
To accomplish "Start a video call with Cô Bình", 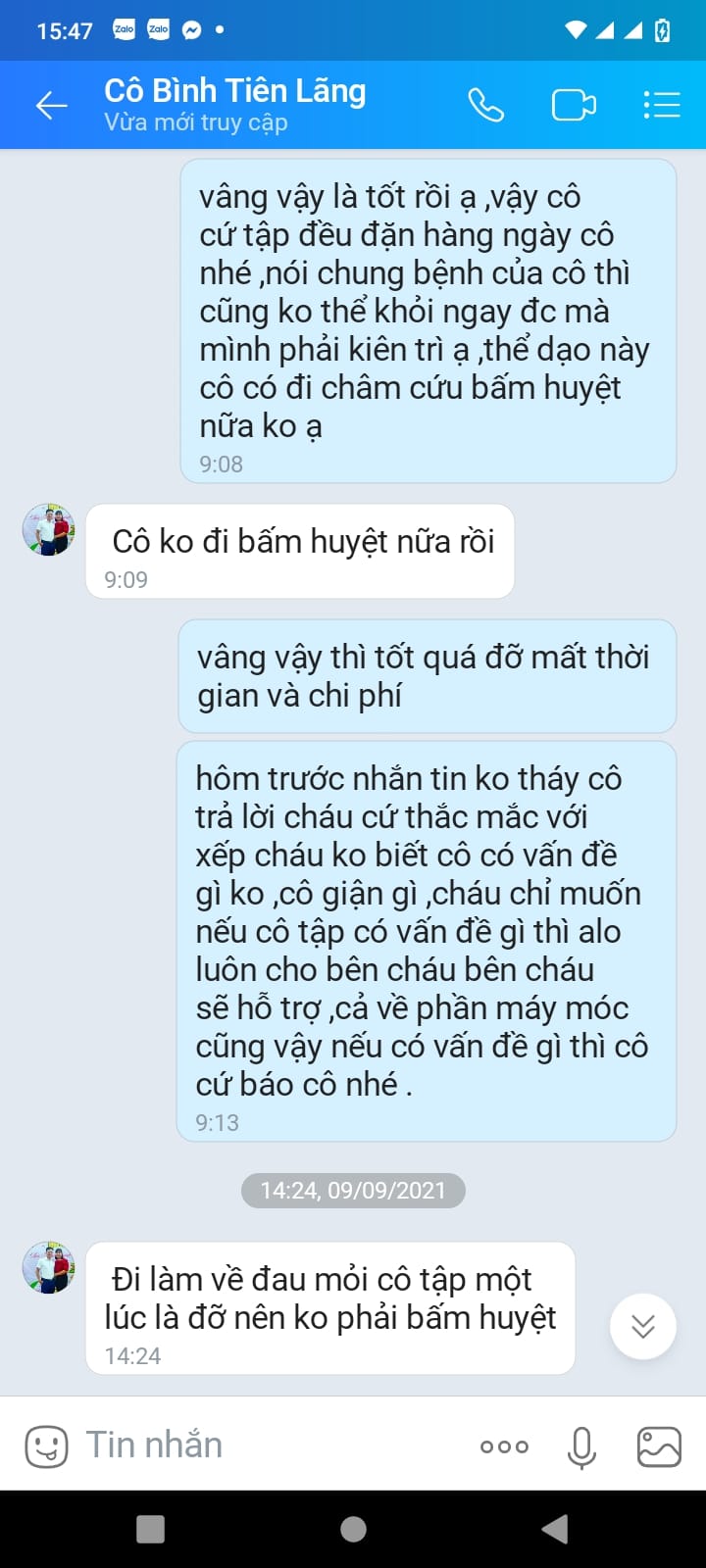I will 574,105.
